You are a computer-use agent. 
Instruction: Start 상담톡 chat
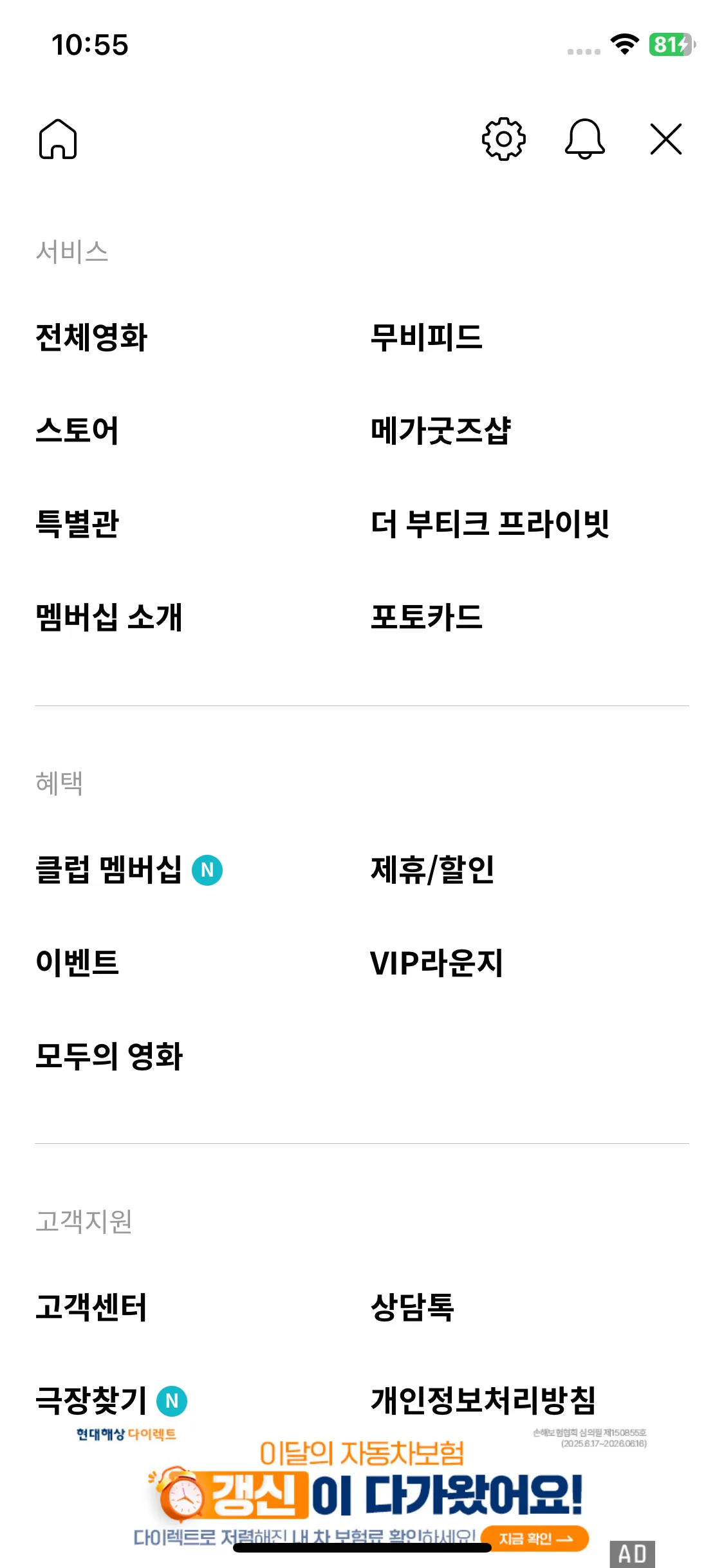click(x=412, y=1307)
